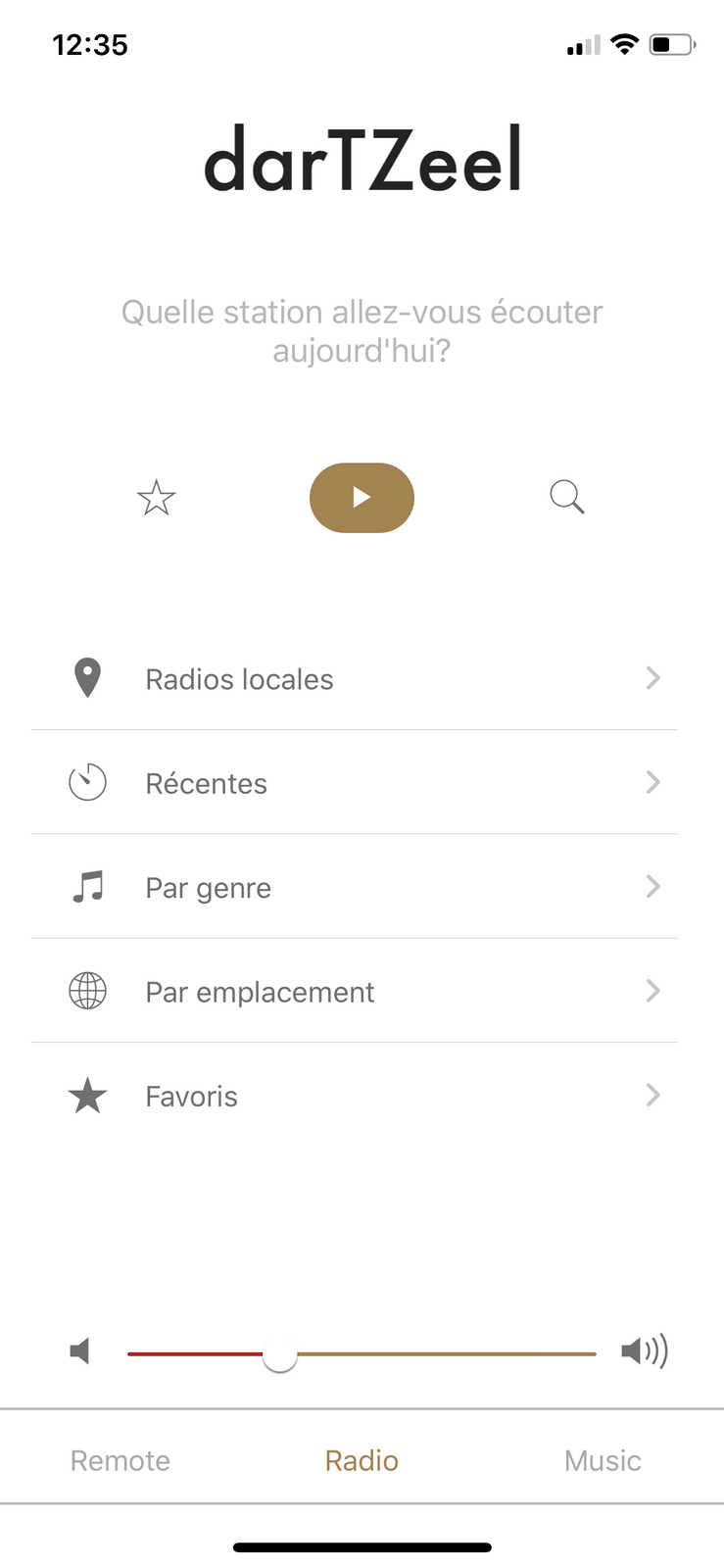Tap the low volume speaker icon
The width and height of the screenshot is (724, 1568).
80,1351
